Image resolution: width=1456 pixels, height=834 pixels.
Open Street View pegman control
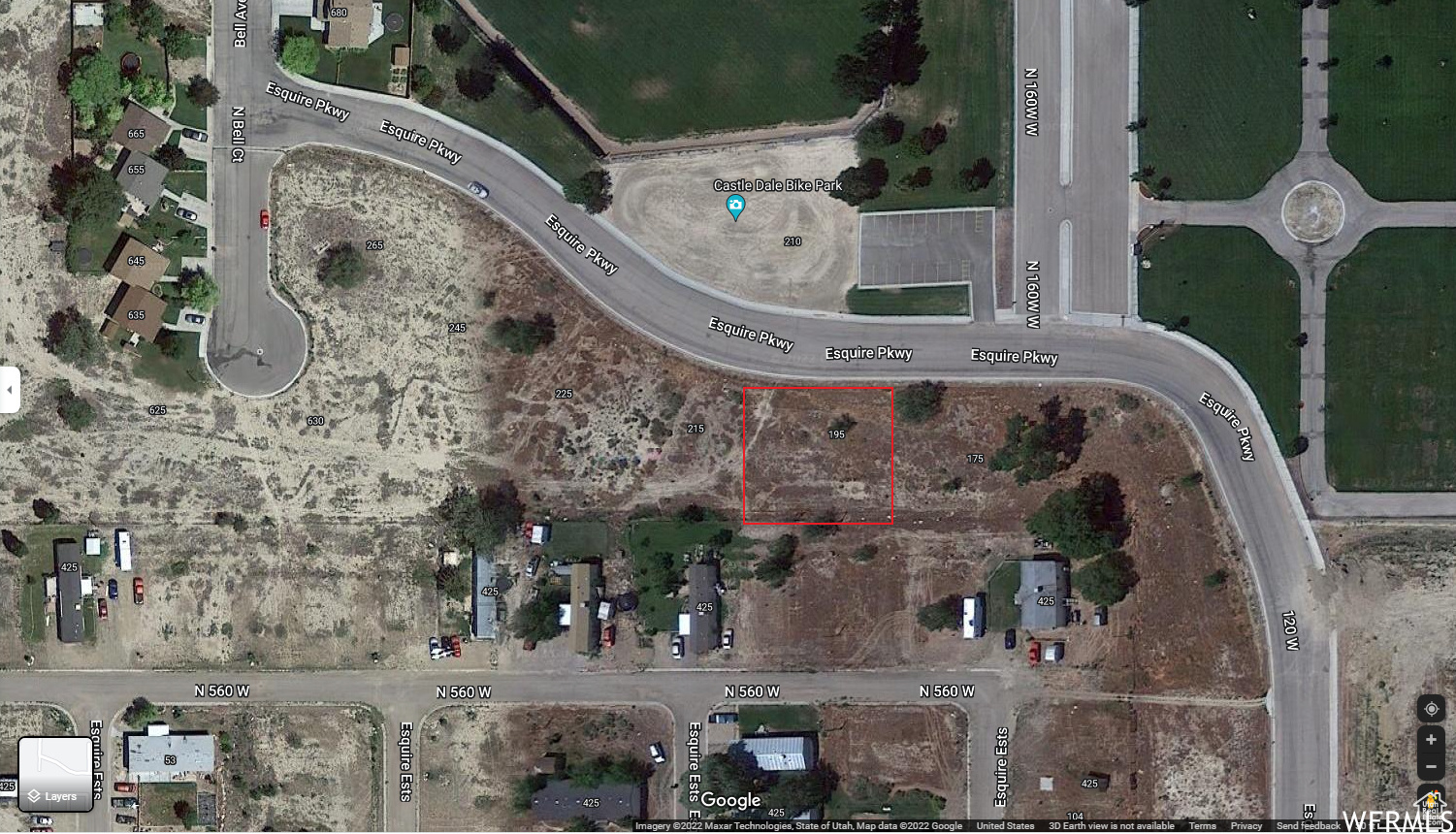[x=1431, y=801]
